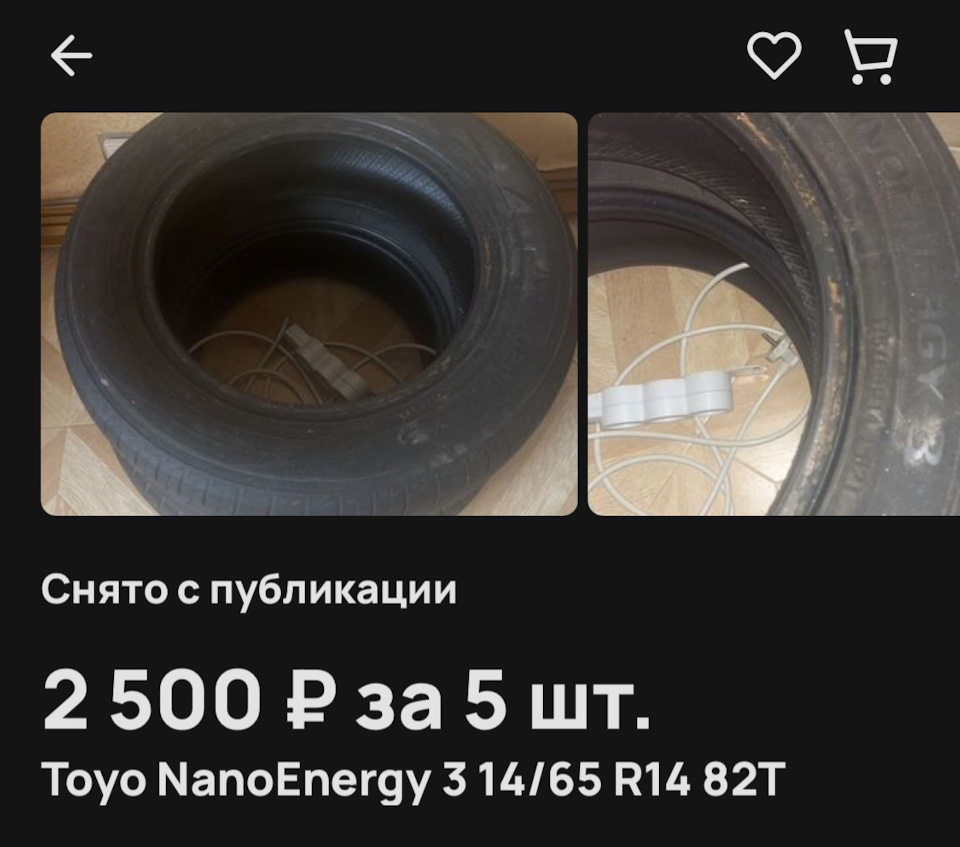Viewport: 960px width, 847px height.
Task: Go back using the arrow
Action: coord(71,57)
